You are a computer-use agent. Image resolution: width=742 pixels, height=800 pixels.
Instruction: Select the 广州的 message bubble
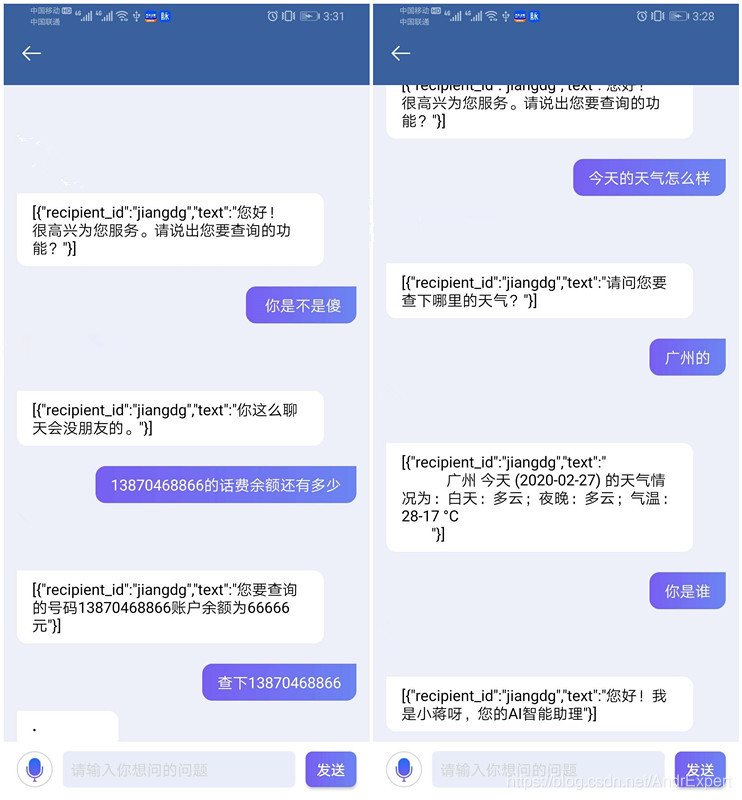687,357
